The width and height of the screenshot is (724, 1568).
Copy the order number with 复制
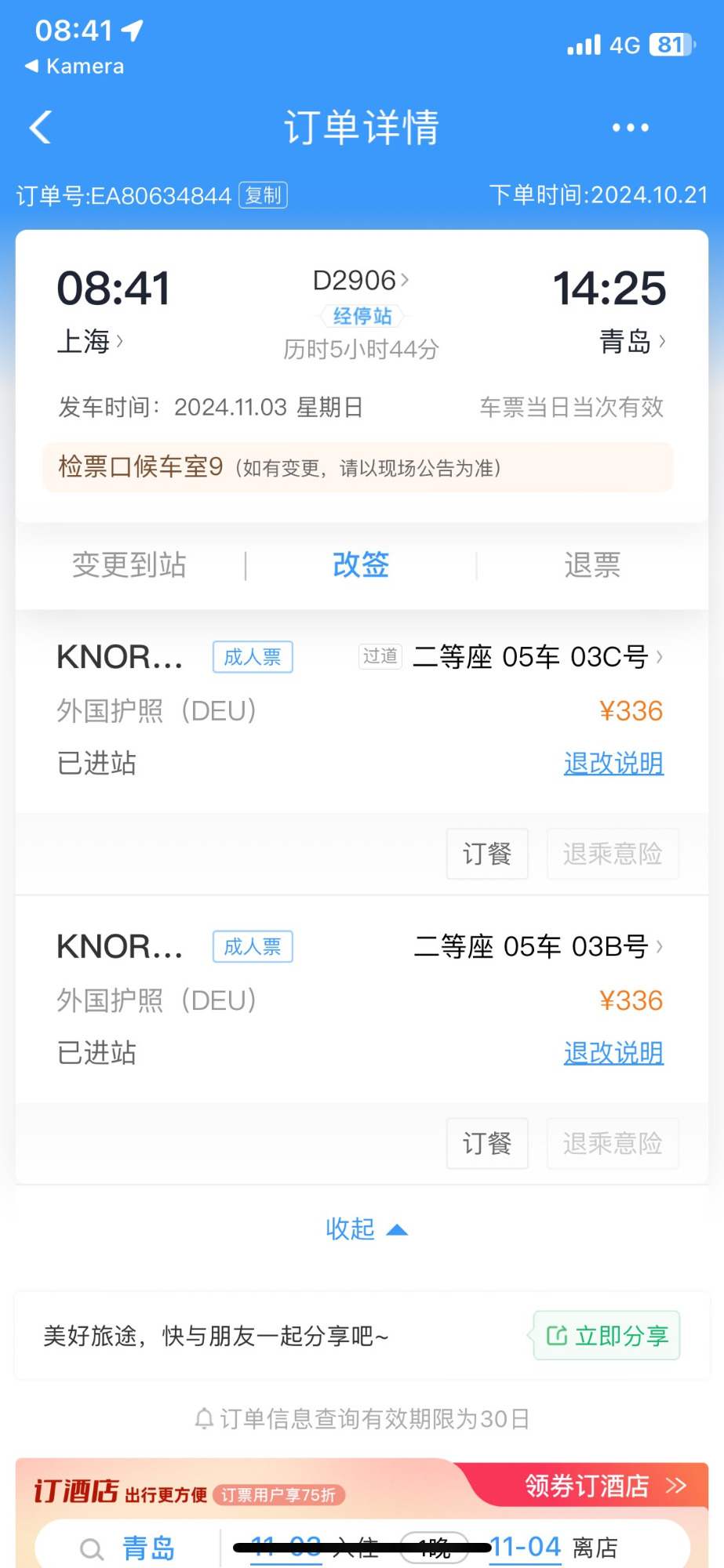tap(264, 195)
